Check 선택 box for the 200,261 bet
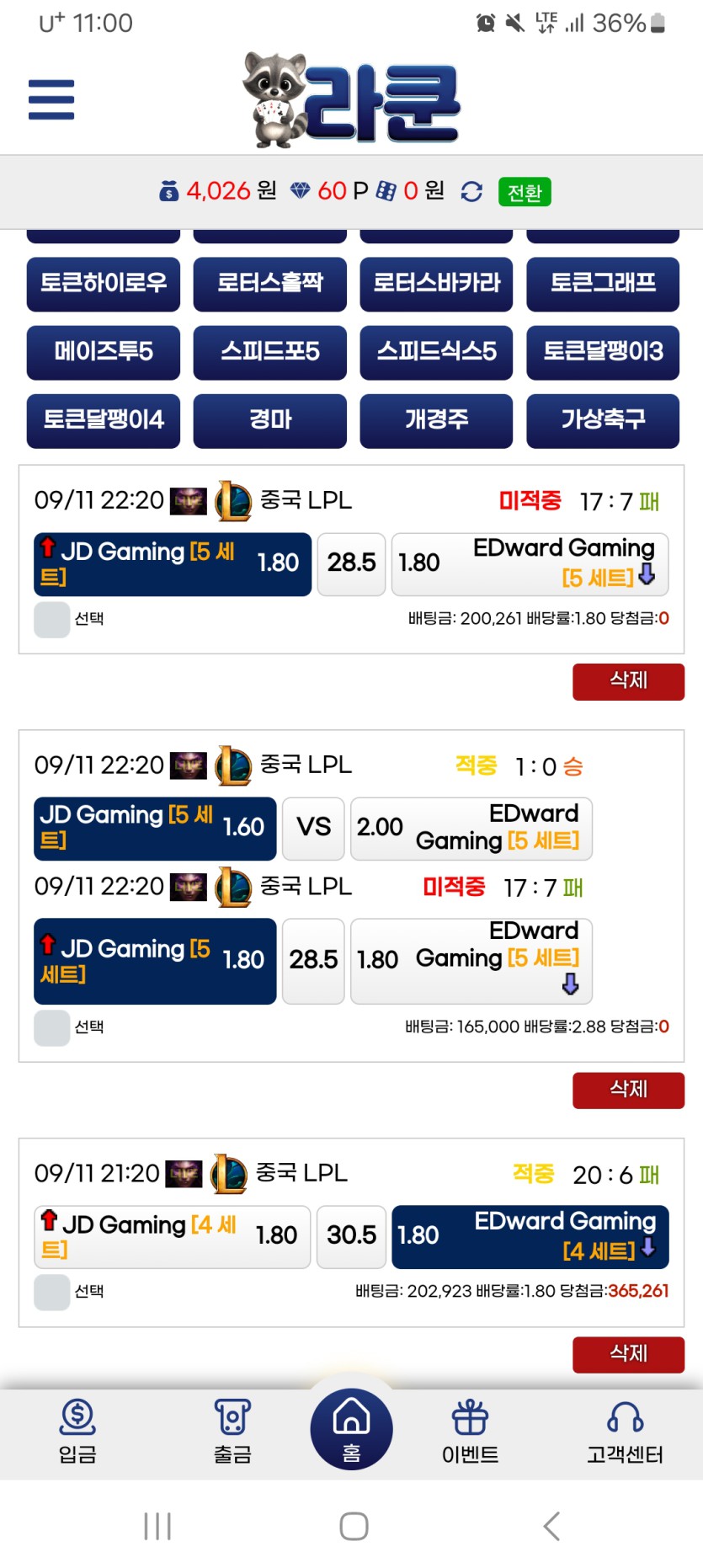 click(x=51, y=620)
